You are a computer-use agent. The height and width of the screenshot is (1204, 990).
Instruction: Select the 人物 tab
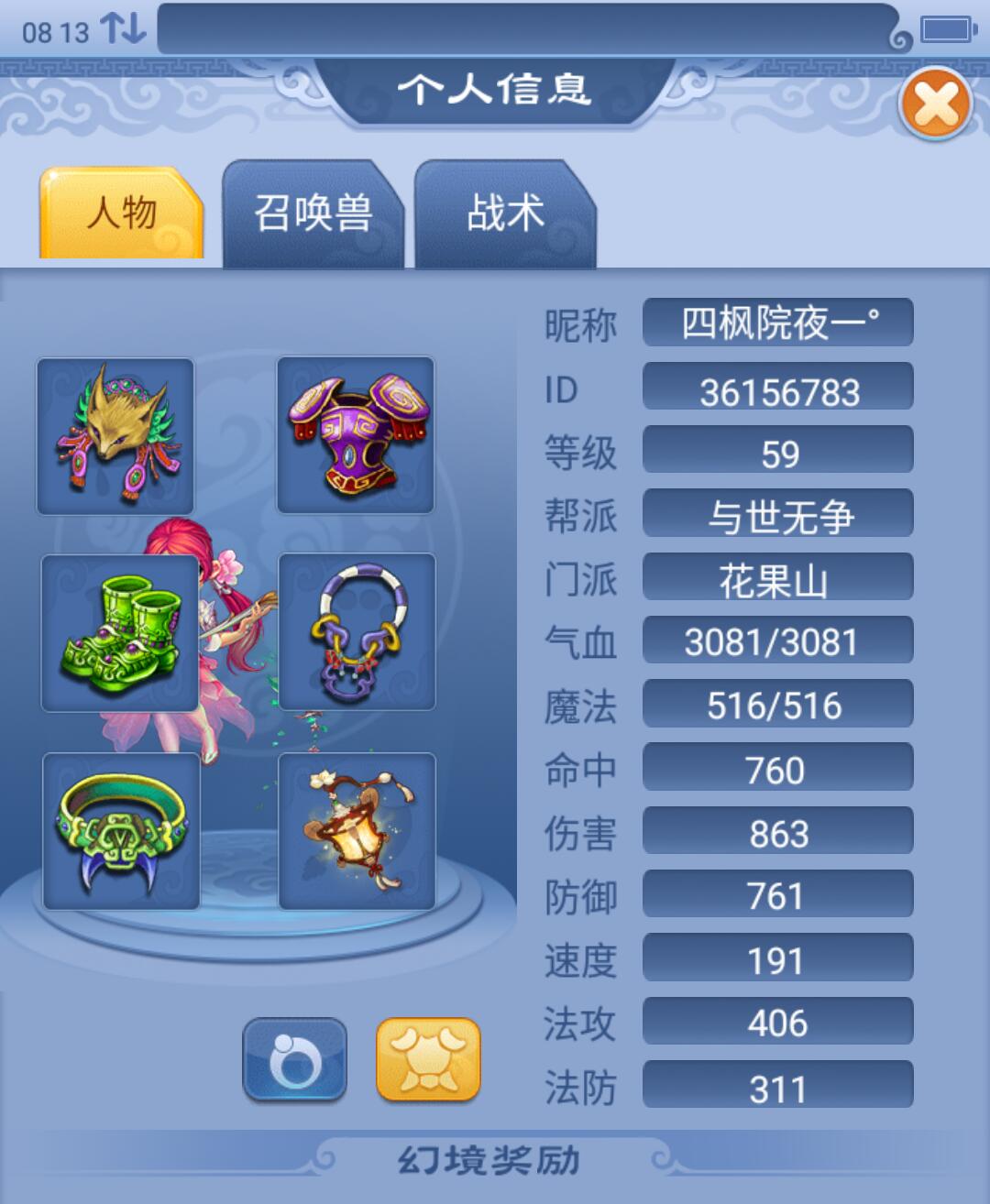click(121, 214)
